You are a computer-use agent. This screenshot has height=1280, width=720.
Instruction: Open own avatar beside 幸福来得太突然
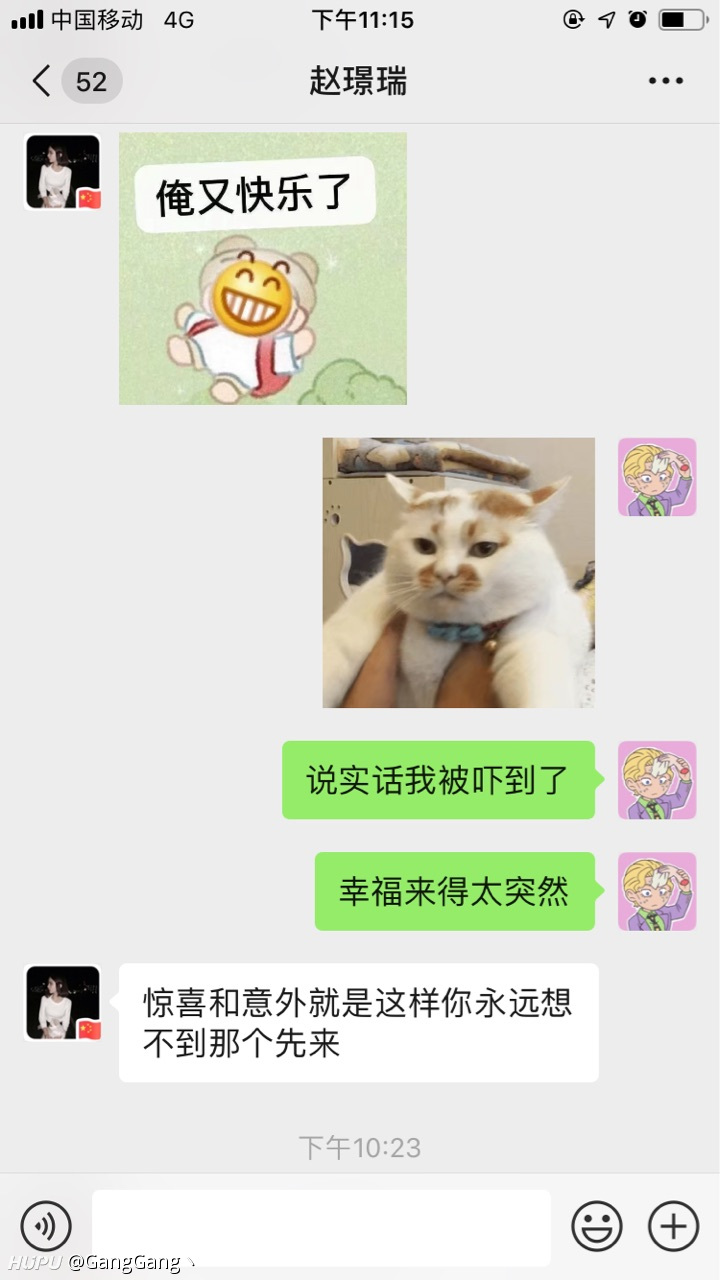657,892
